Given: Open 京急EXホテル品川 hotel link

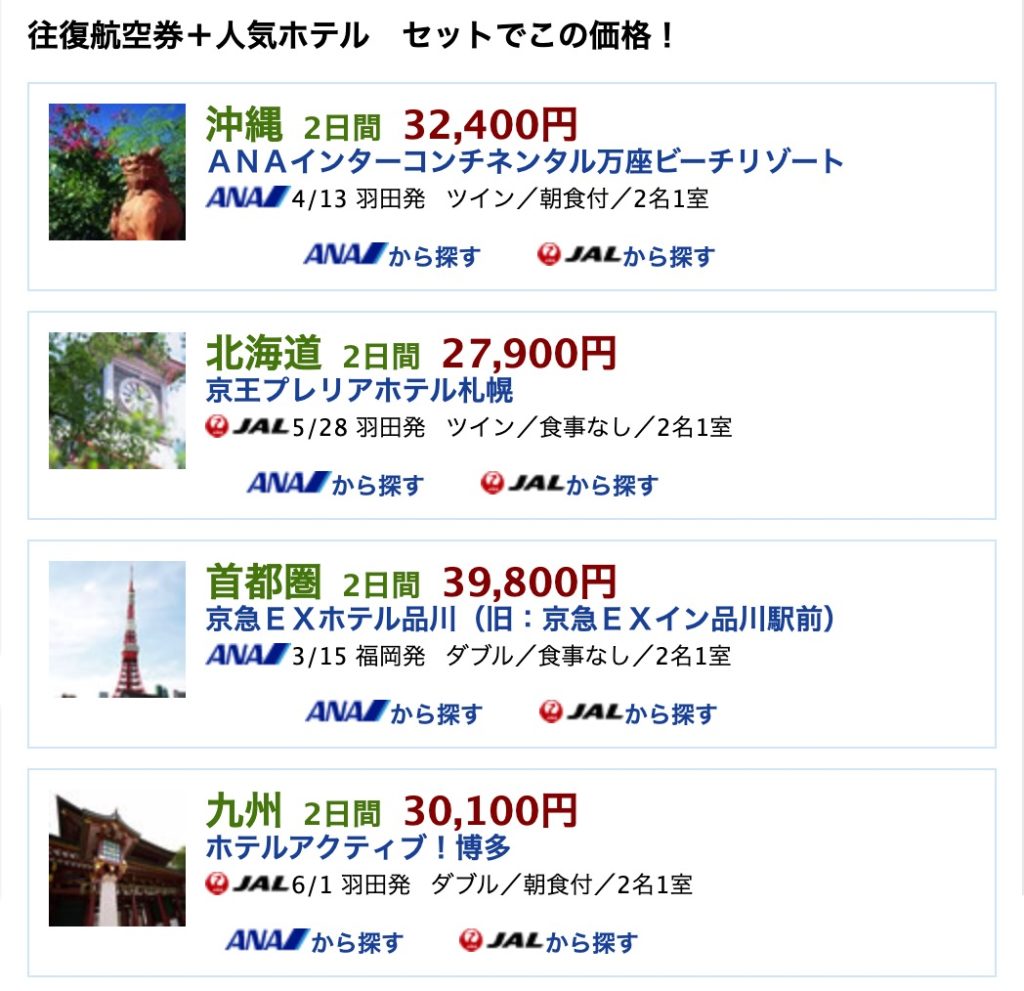Looking at the screenshot, I should [x=520, y=619].
